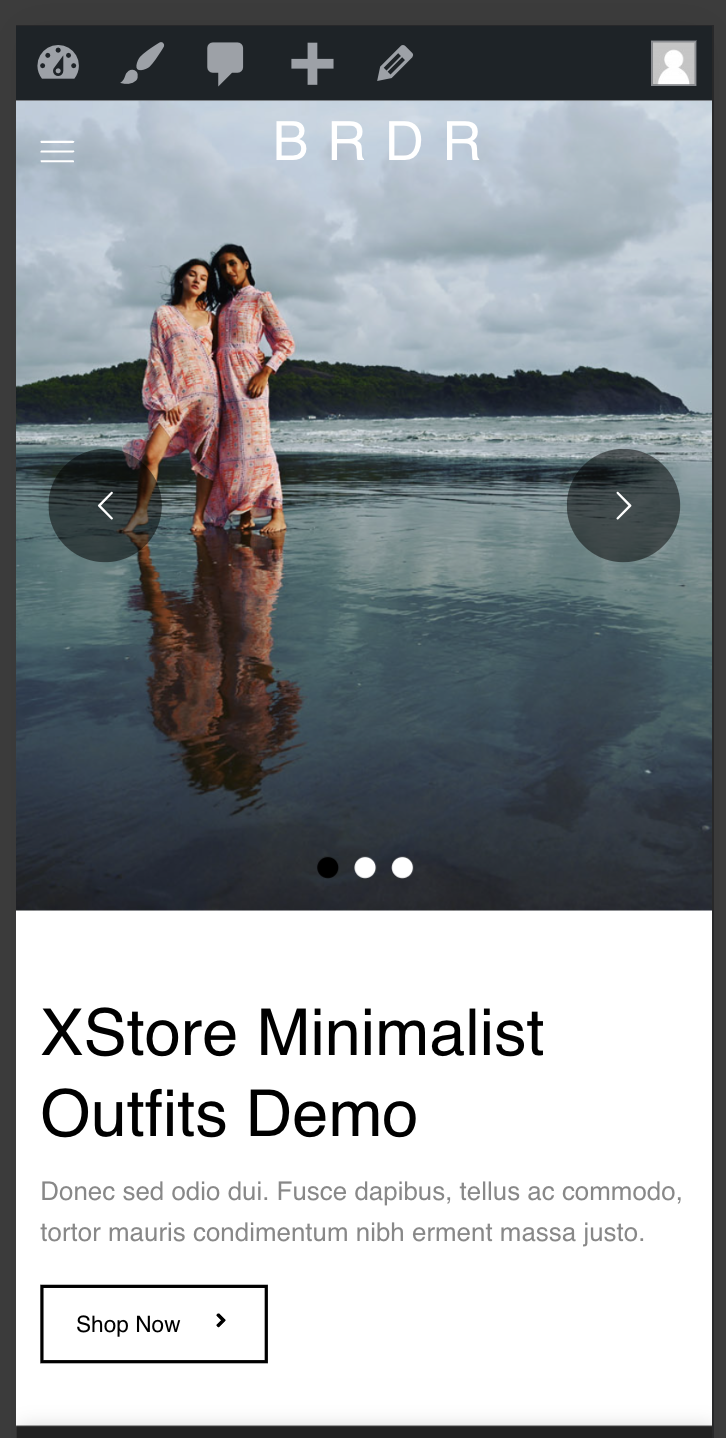Tap the pencil edit icon
The image size is (726, 1438).
[x=395, y=63]
